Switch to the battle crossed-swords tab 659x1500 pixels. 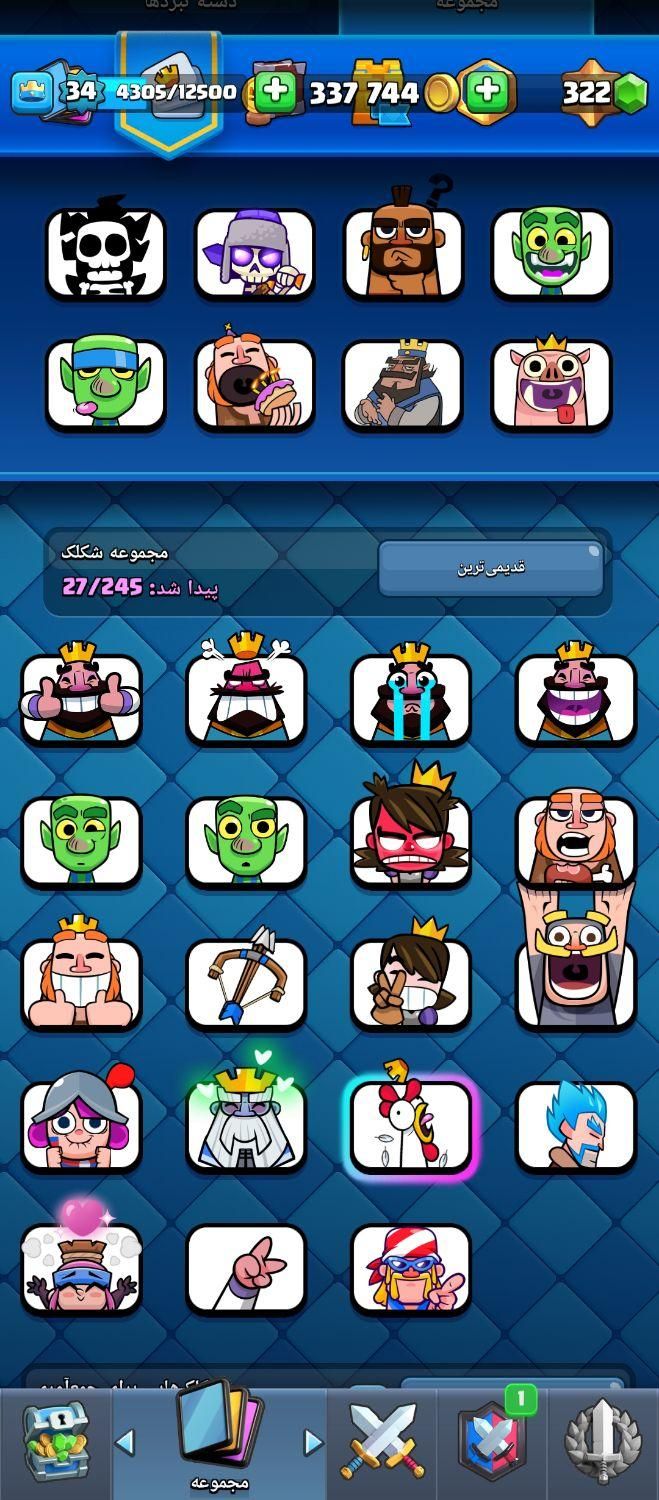[x=383, y=1442]
